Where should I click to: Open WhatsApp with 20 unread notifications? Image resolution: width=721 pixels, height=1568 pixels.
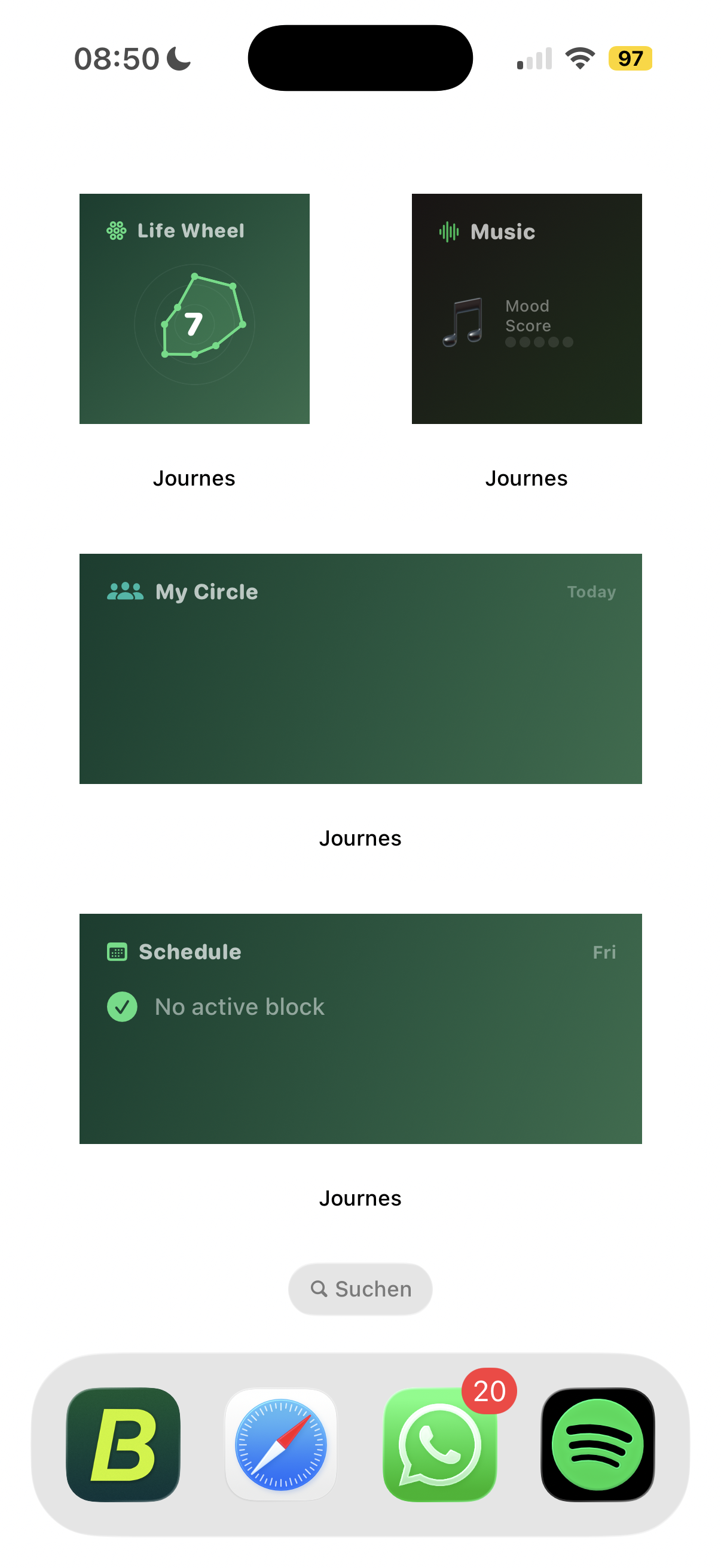(x=439, y=1444)
